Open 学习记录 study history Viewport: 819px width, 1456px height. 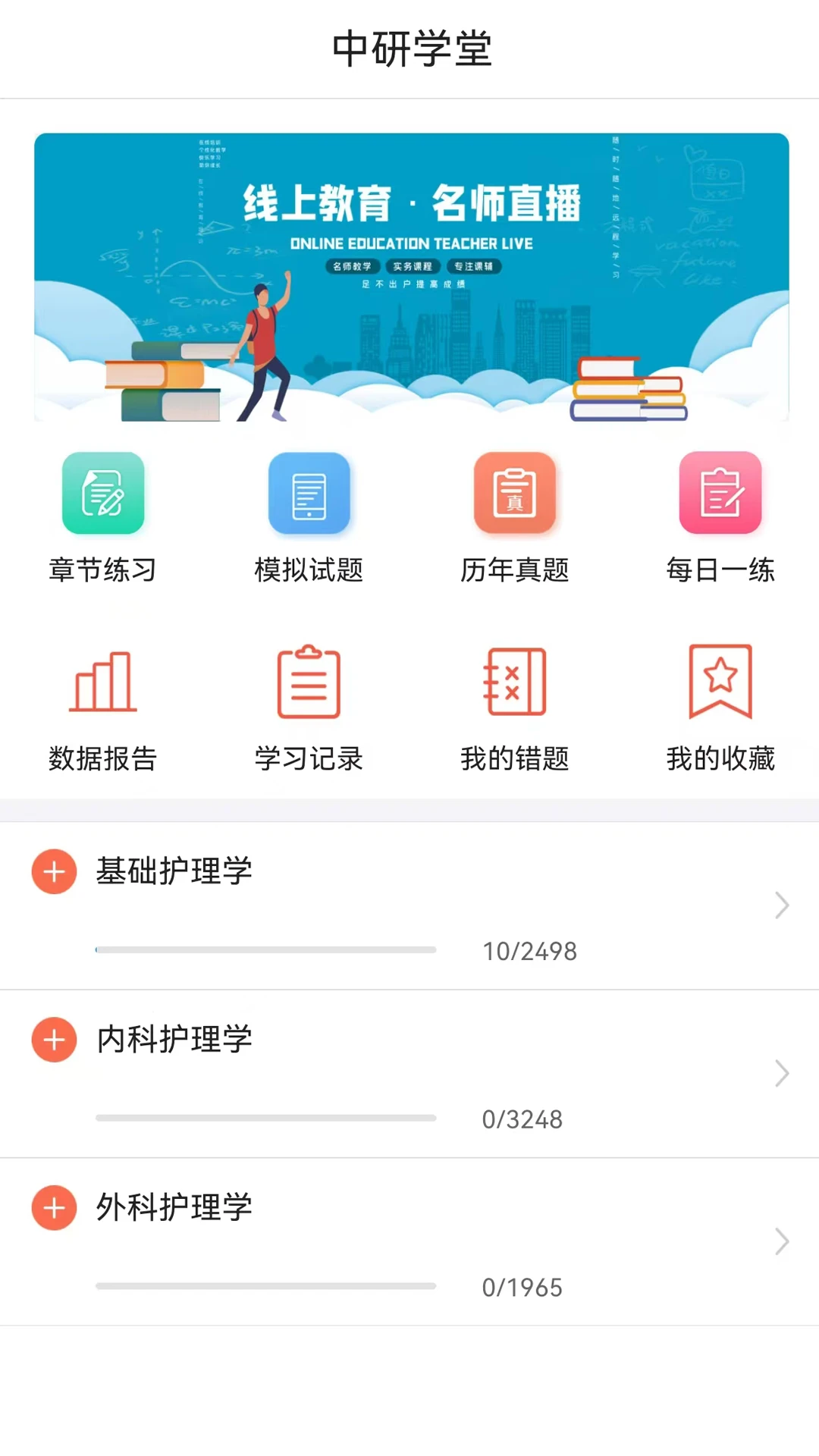pos(309,681)
